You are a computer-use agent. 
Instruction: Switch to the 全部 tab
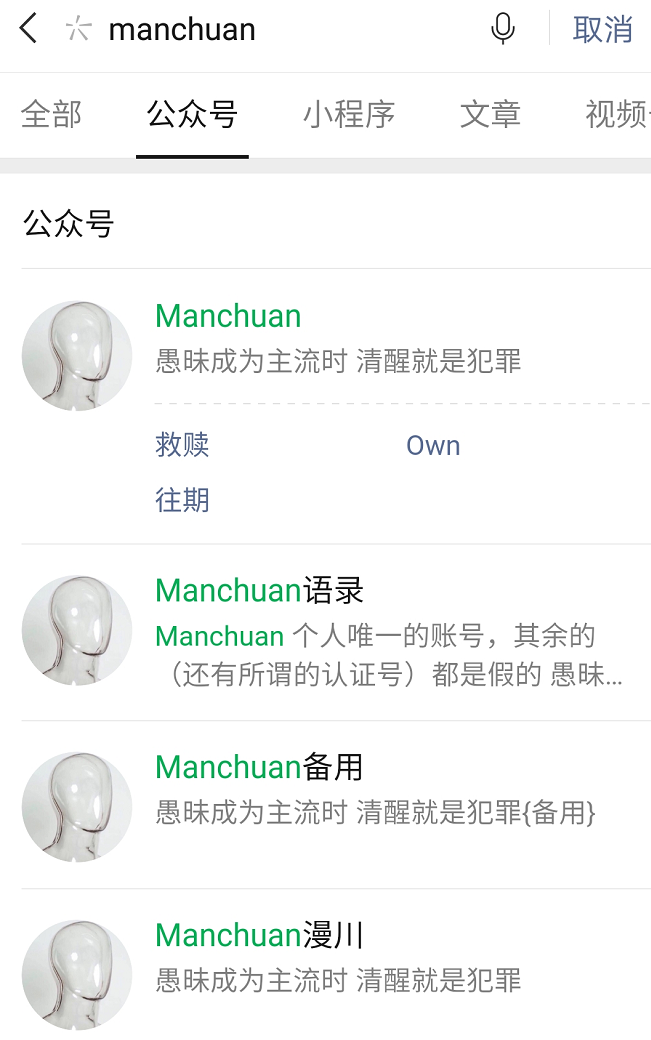coord(51,115)
